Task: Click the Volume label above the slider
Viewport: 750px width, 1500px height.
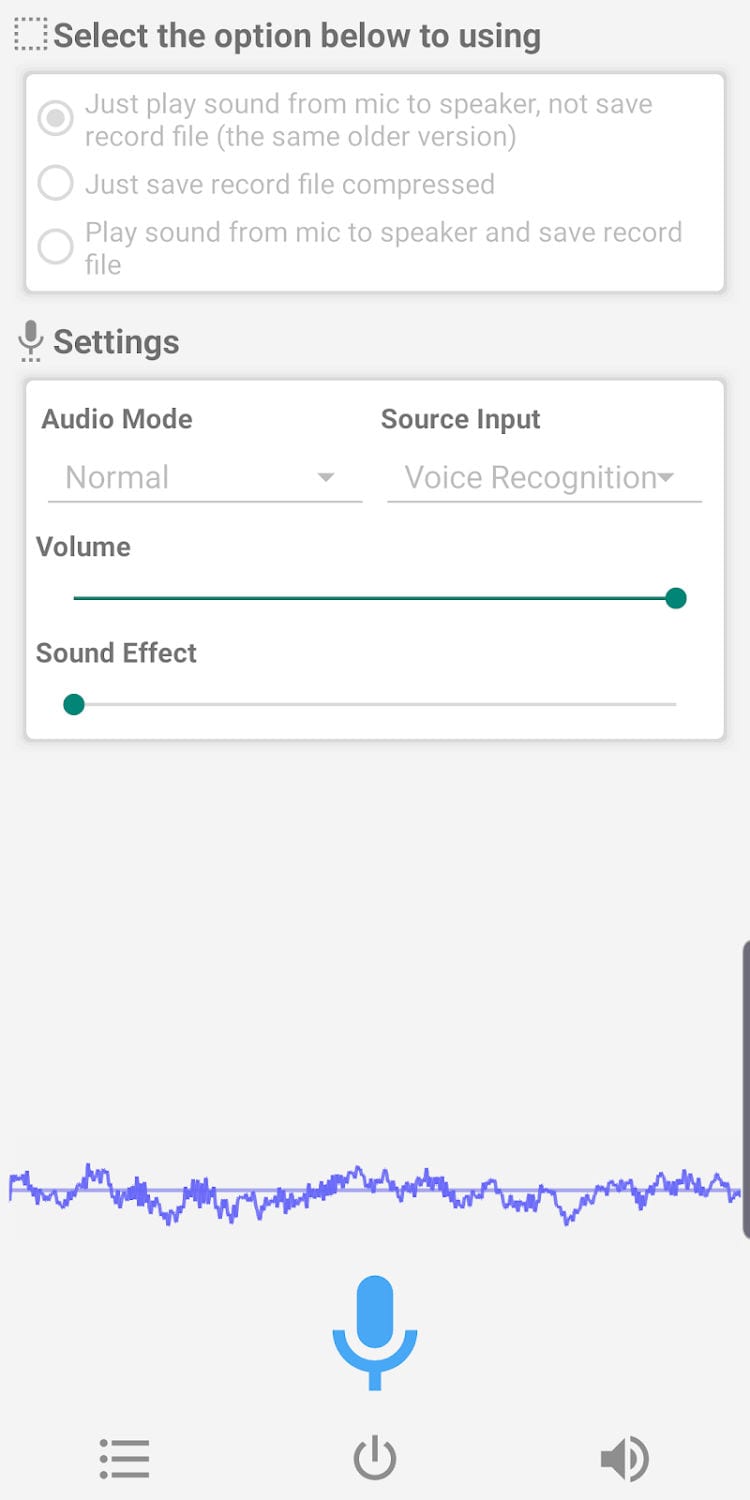Action: [x=83, y=547]
